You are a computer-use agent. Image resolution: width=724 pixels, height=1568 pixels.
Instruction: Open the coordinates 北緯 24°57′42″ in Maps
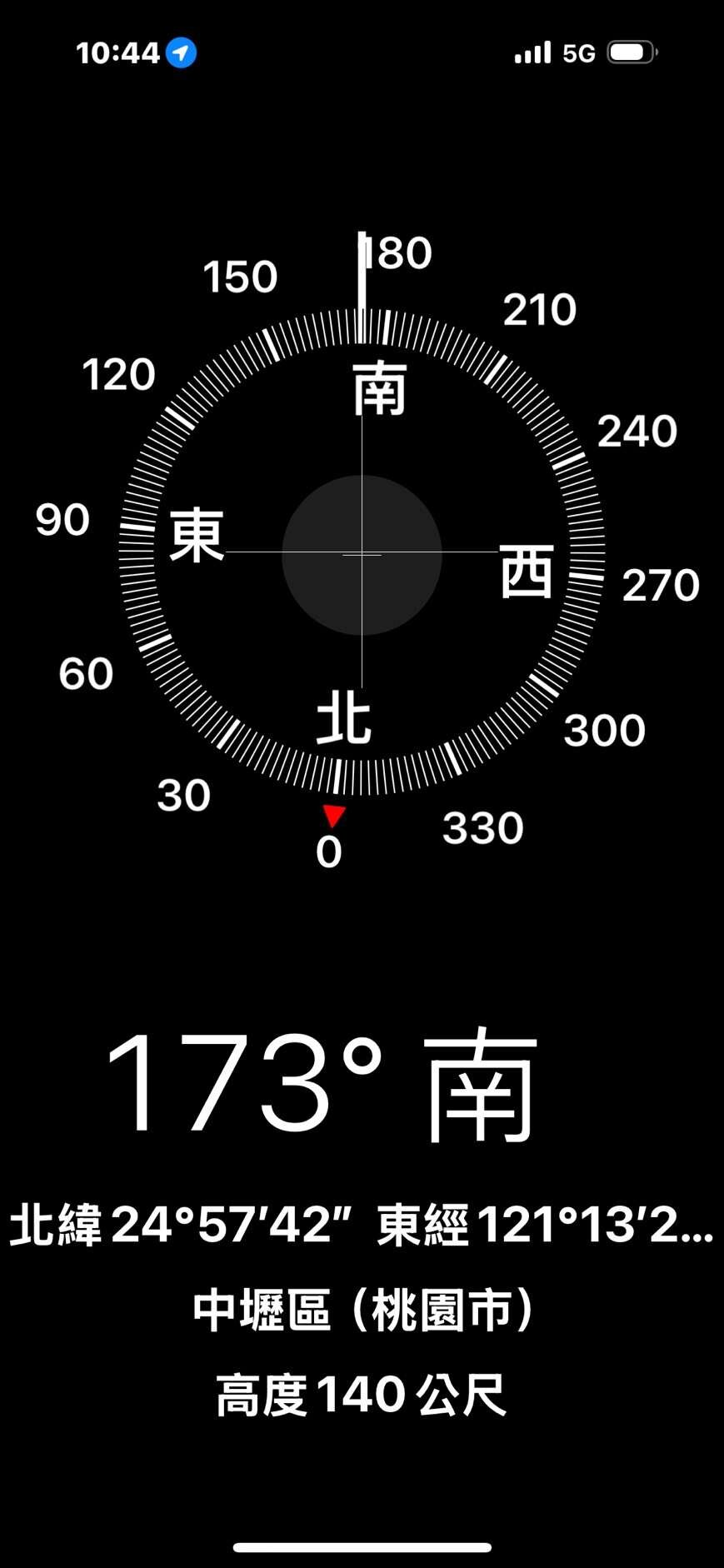click(362, 1226)
